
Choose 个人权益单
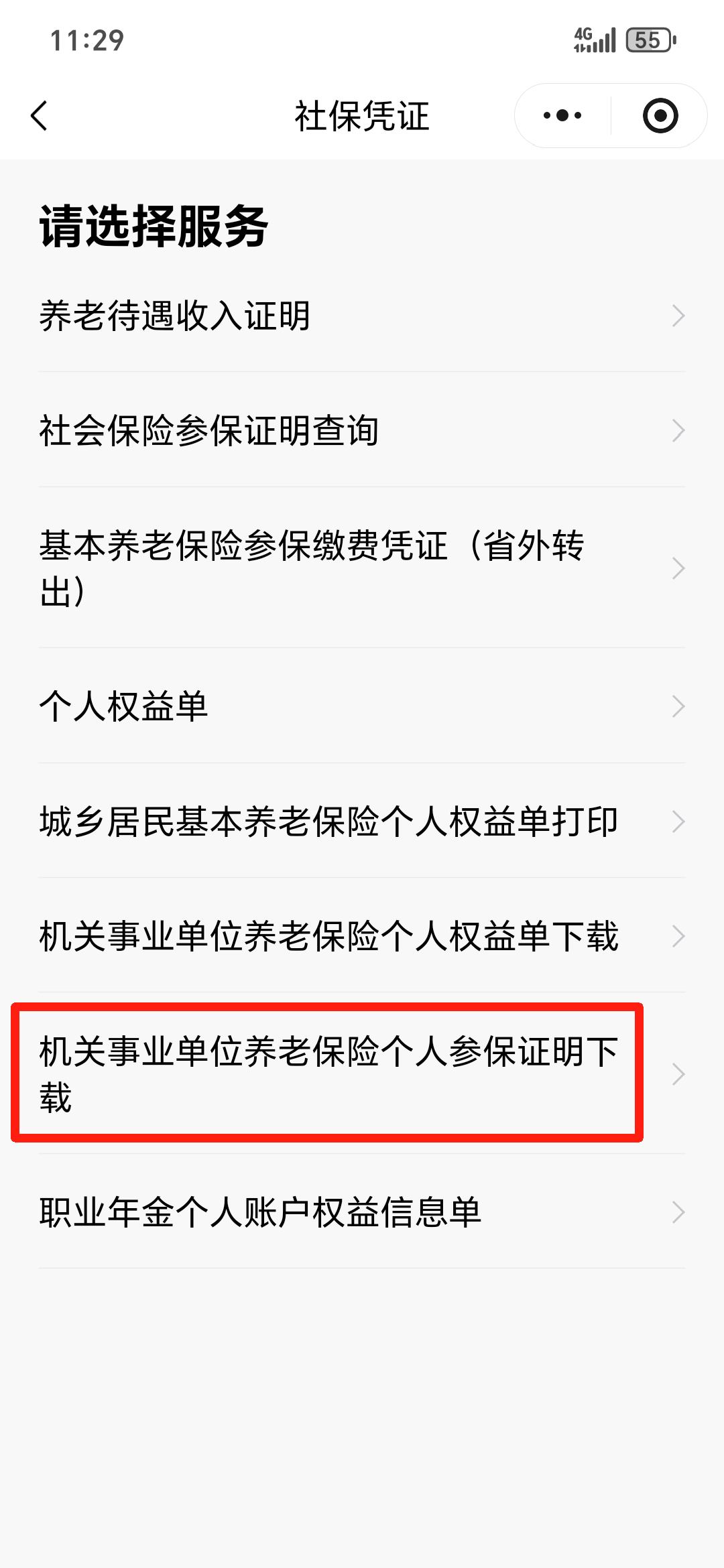click(362, 706)
